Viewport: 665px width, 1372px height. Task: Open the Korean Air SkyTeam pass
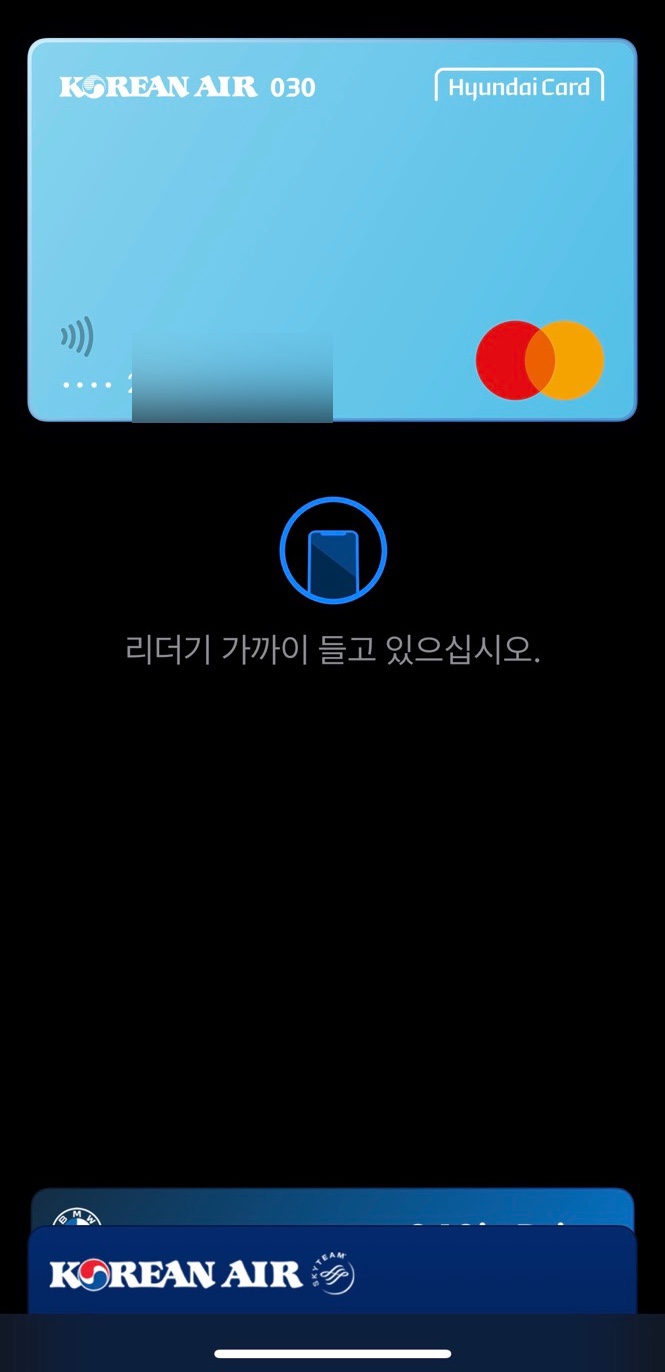point(332,1270)
